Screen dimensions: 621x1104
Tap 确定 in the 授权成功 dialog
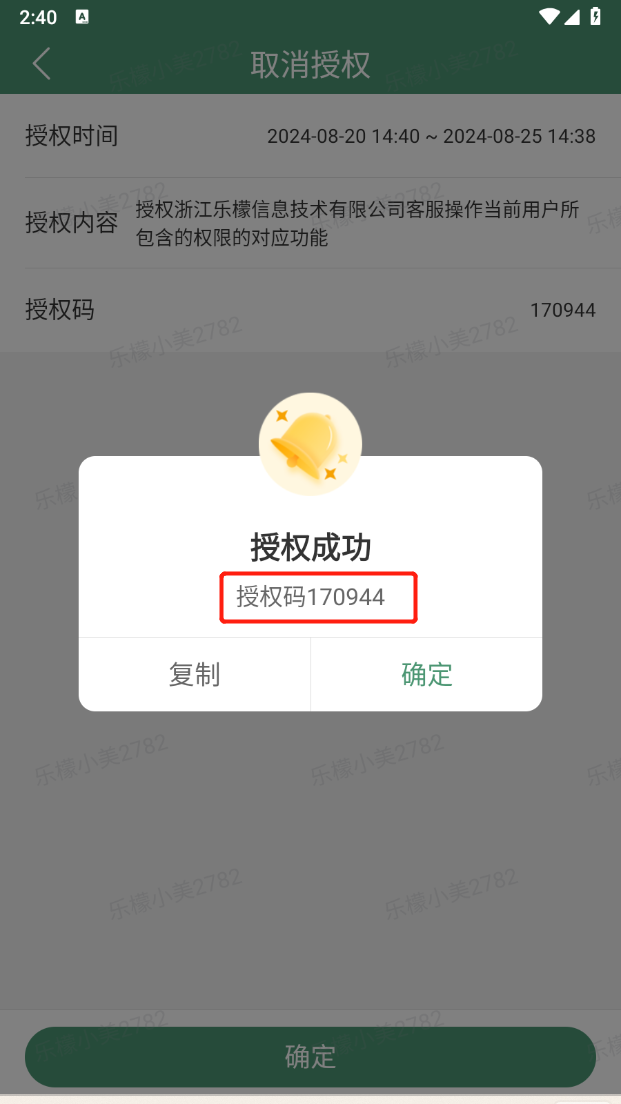pos(427,675)
